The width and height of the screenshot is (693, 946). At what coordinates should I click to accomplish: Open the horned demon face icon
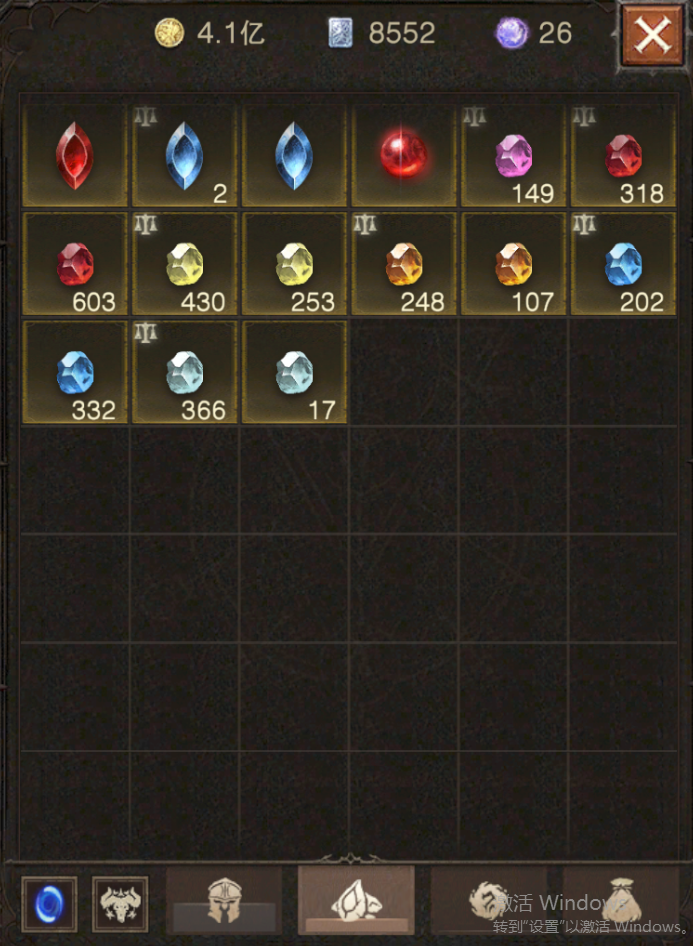click(x=120, y=904)
